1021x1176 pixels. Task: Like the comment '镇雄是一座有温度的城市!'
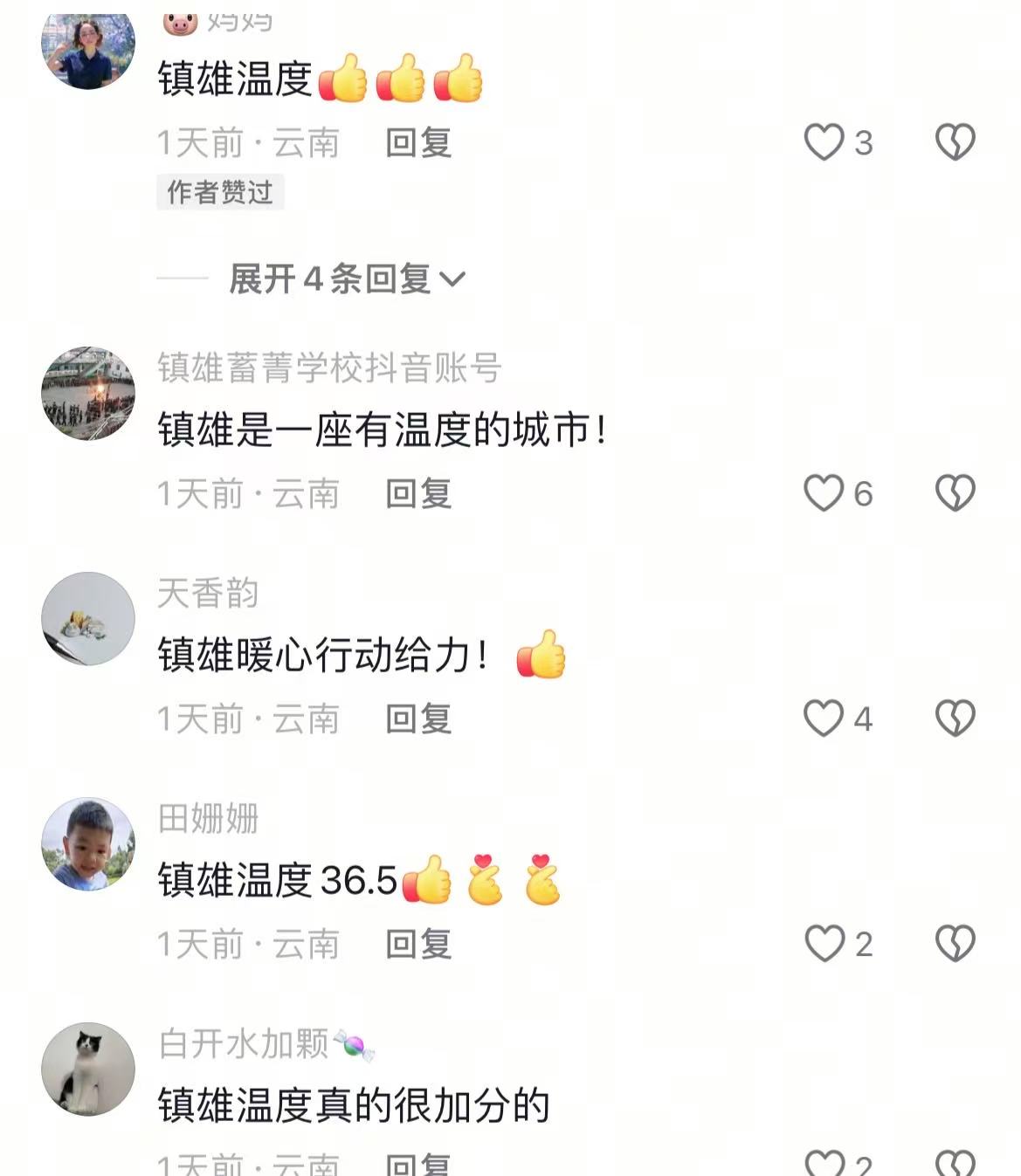click(x=824, y=493)
